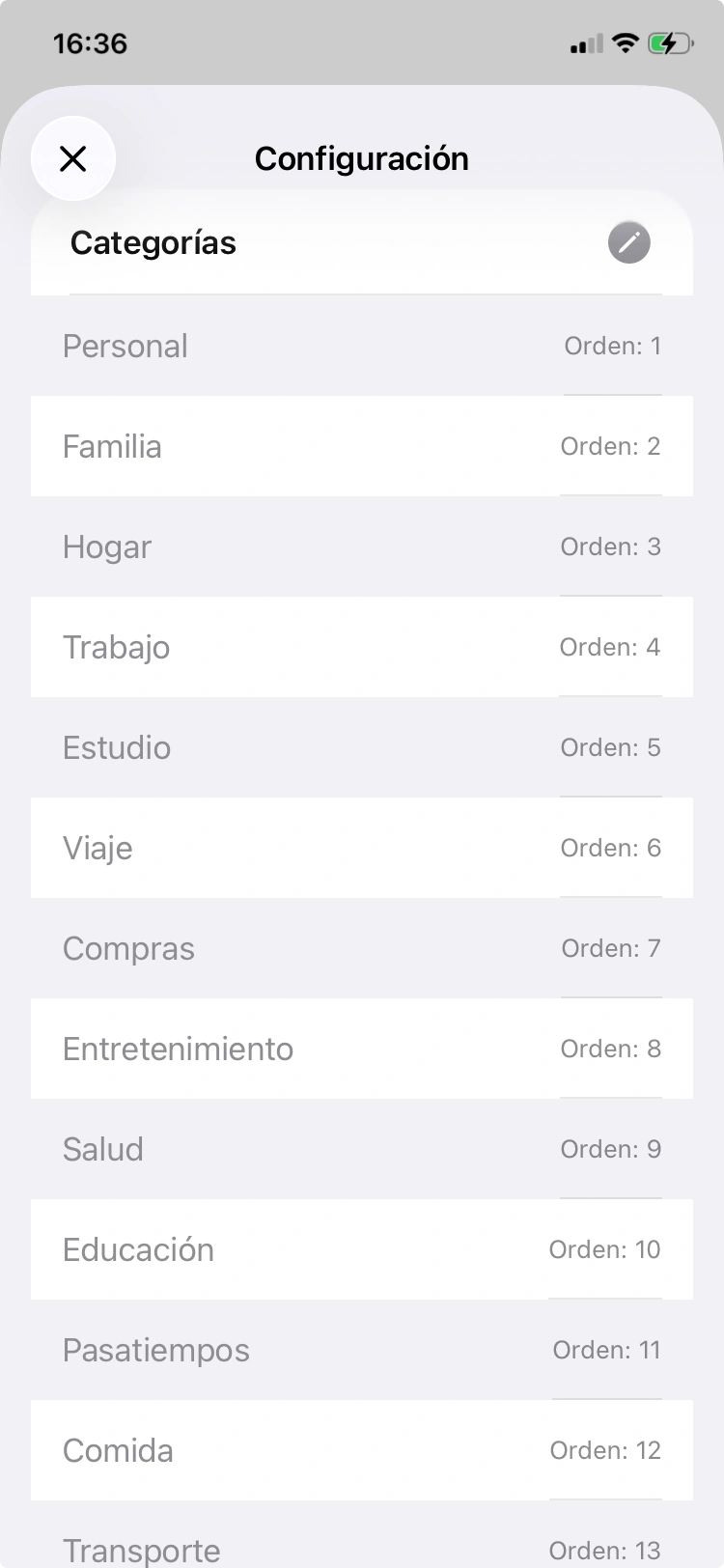This screenshot has height=1568, width=724.
Task: Tap the Orden: 13 label beside Transporte
Action: tap(605, 1550)
